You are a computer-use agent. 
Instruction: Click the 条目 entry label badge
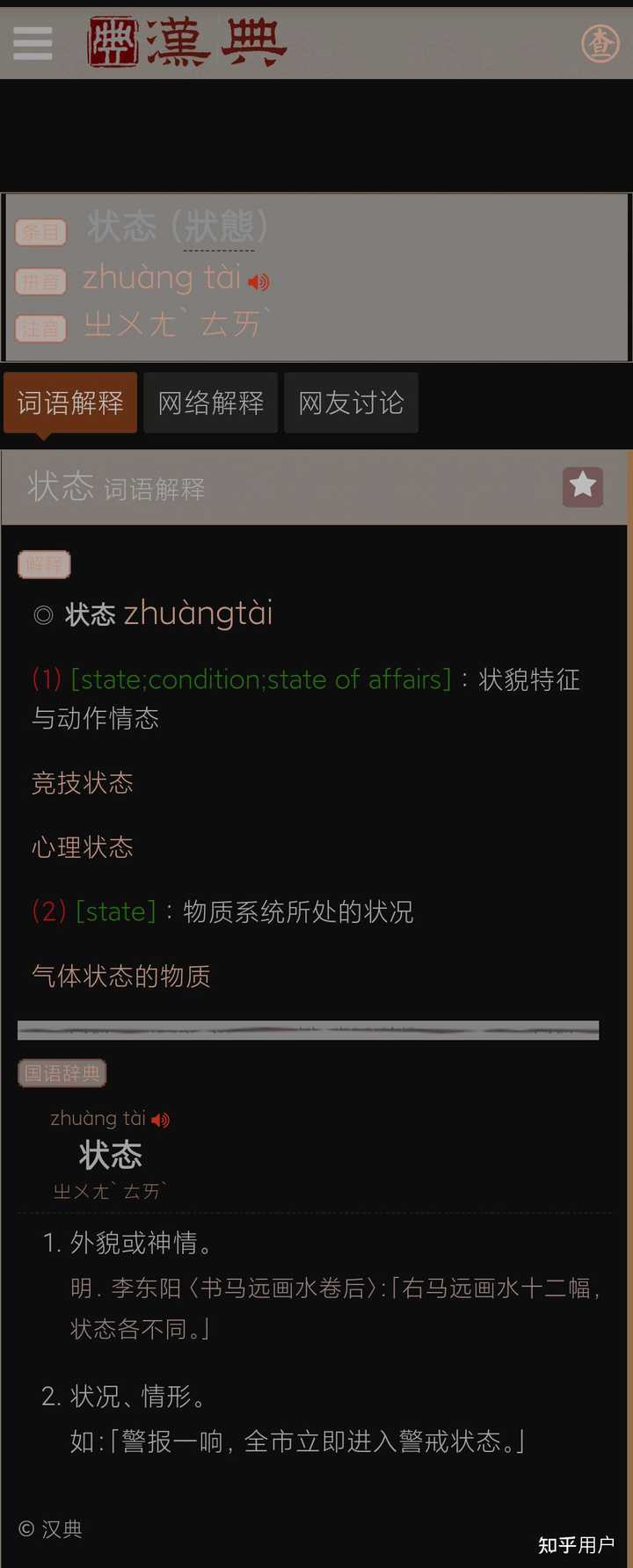(40, 231)
